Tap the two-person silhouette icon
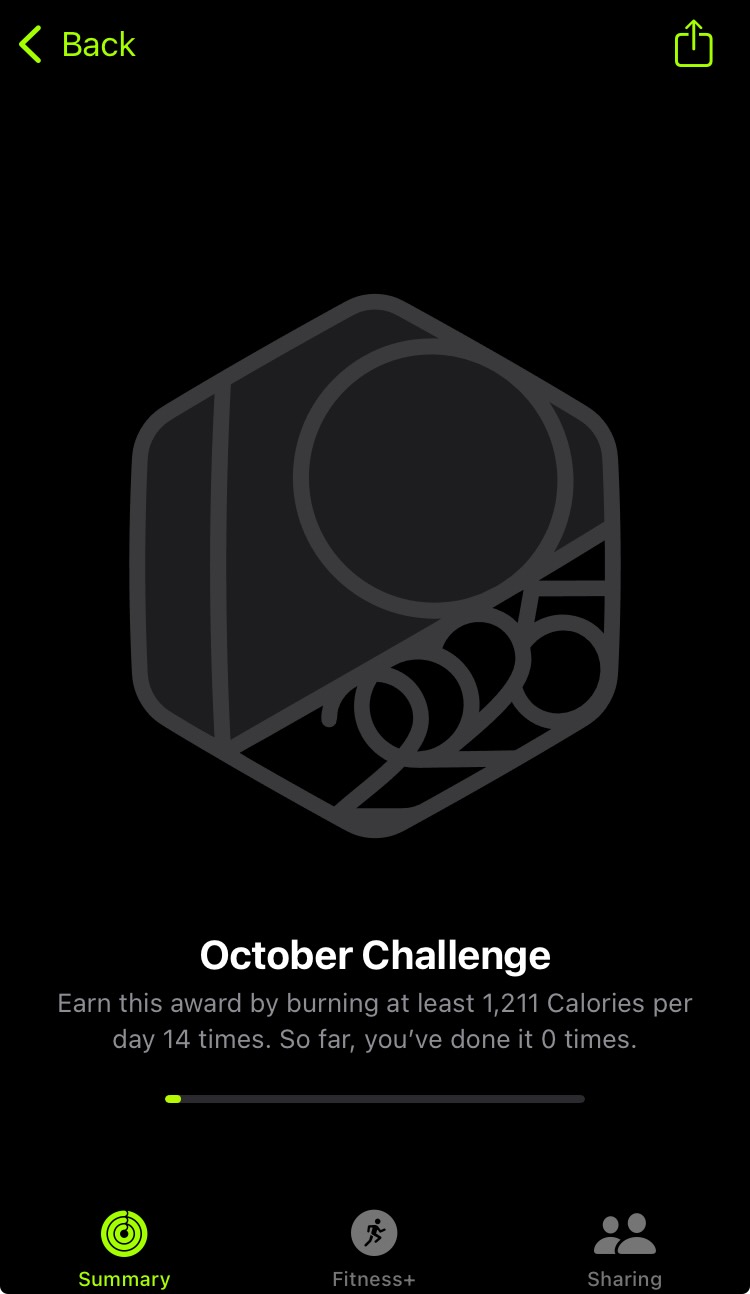The width and height of the screenshot is (750, 1294). [x=624, y=1233]
